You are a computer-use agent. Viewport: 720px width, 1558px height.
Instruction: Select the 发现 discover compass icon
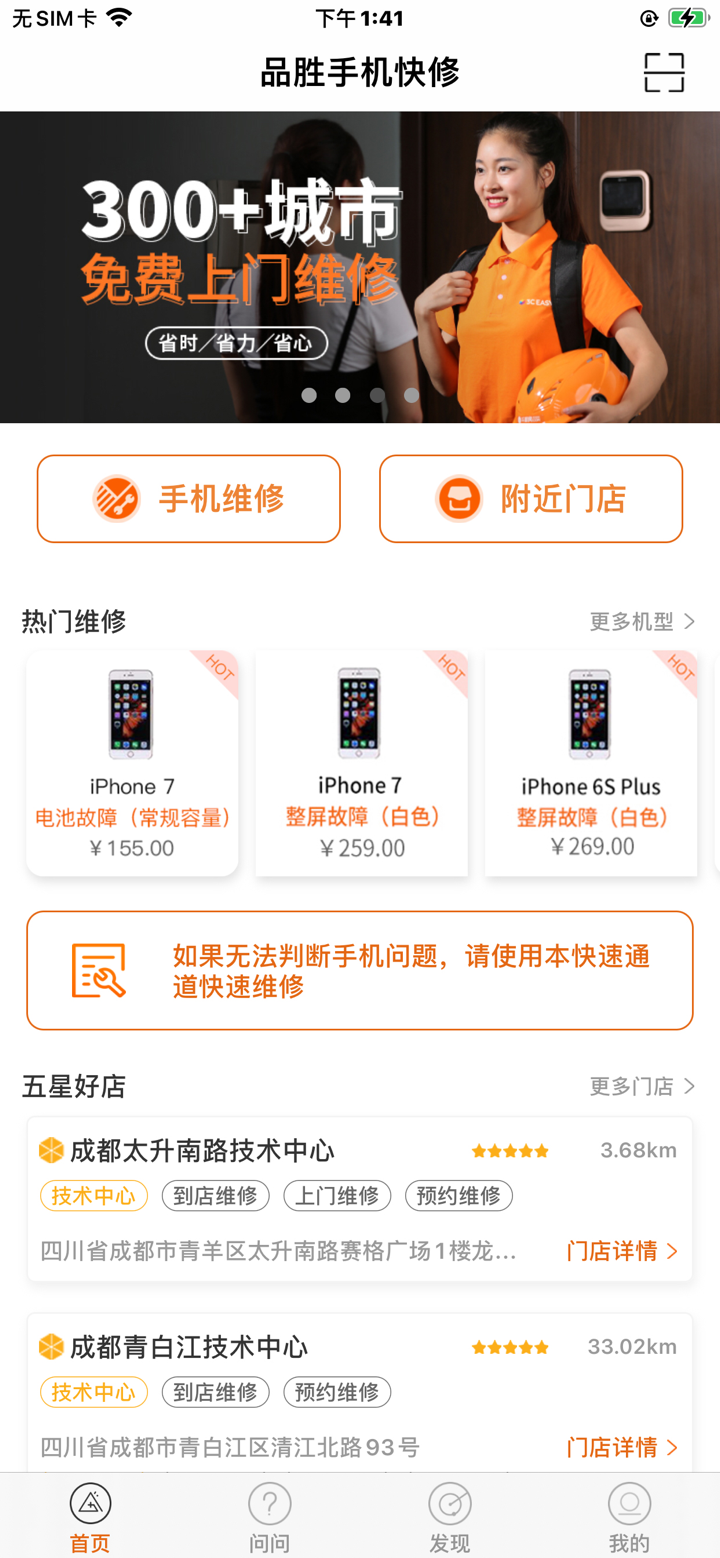pos(449,1502)
